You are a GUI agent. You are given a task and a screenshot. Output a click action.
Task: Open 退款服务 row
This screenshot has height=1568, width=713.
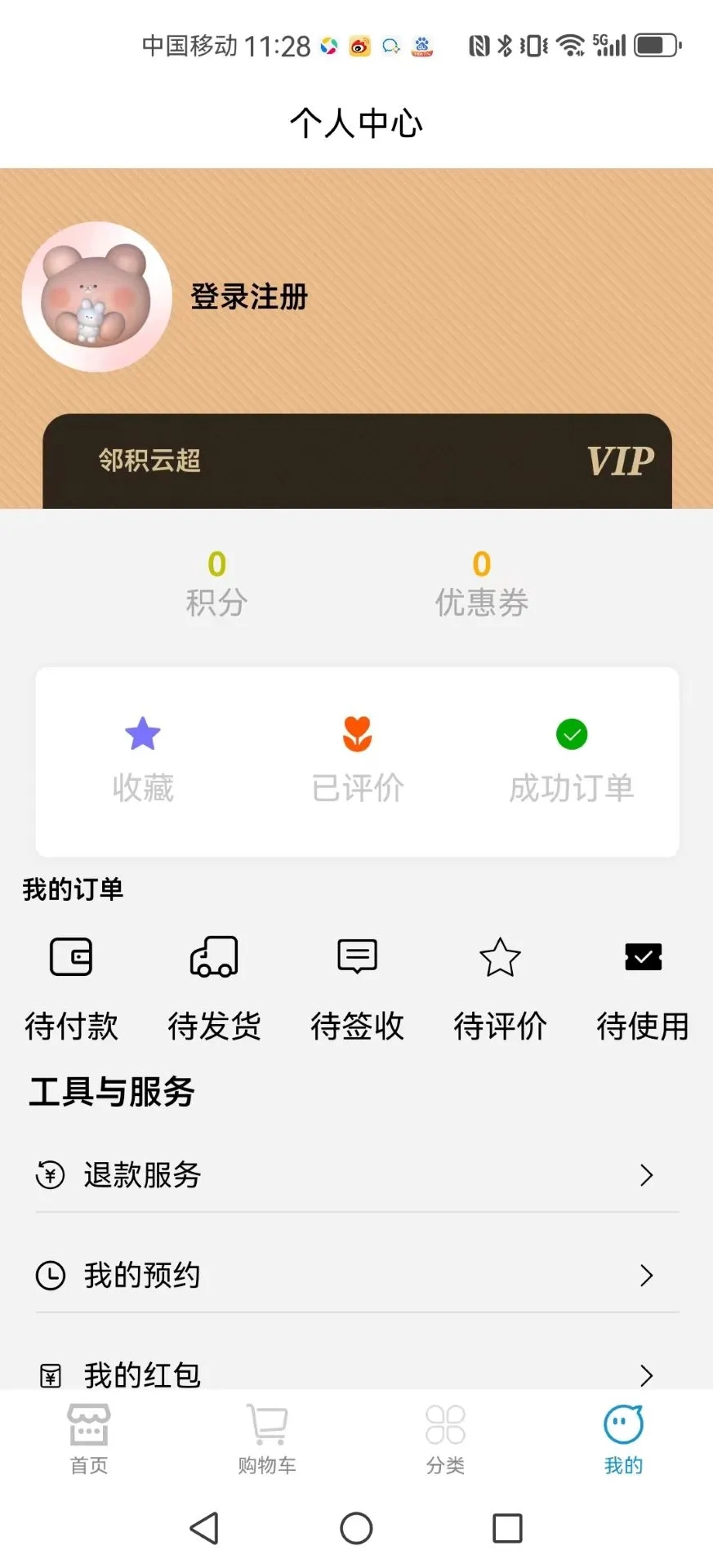tap(357, 1174)
